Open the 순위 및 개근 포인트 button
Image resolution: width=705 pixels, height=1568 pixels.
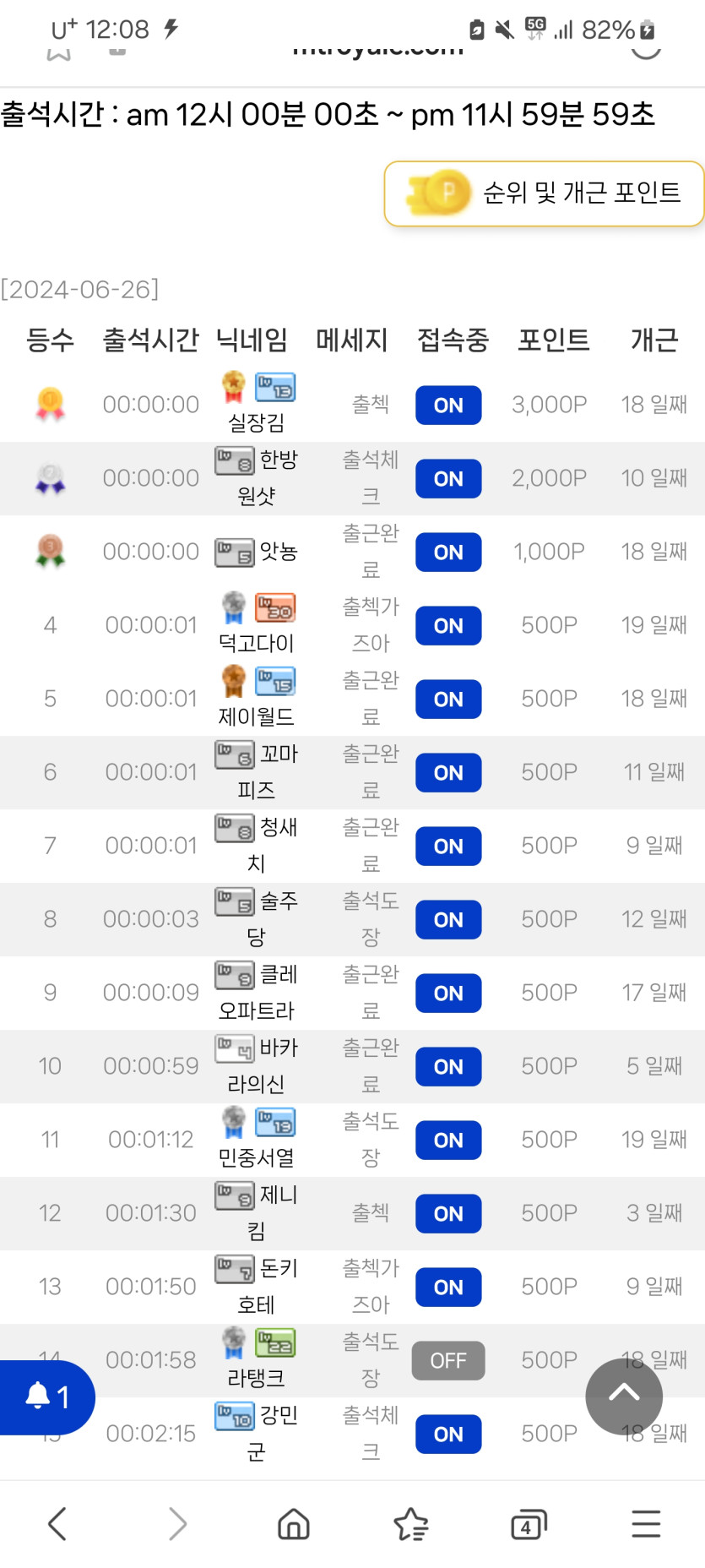(544, 193)
